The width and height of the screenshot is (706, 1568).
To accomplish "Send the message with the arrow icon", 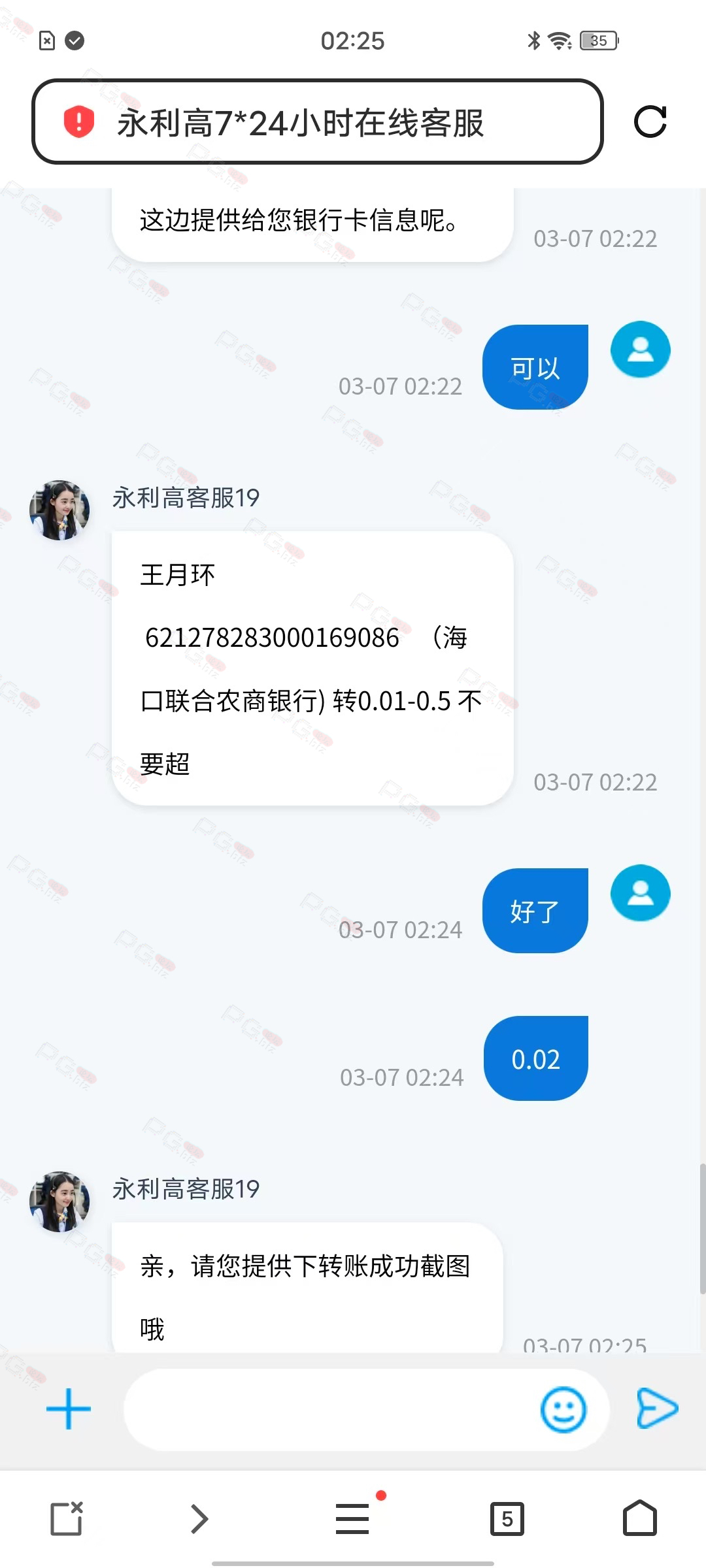I will pyautogui.click(x=657, y=1408).
